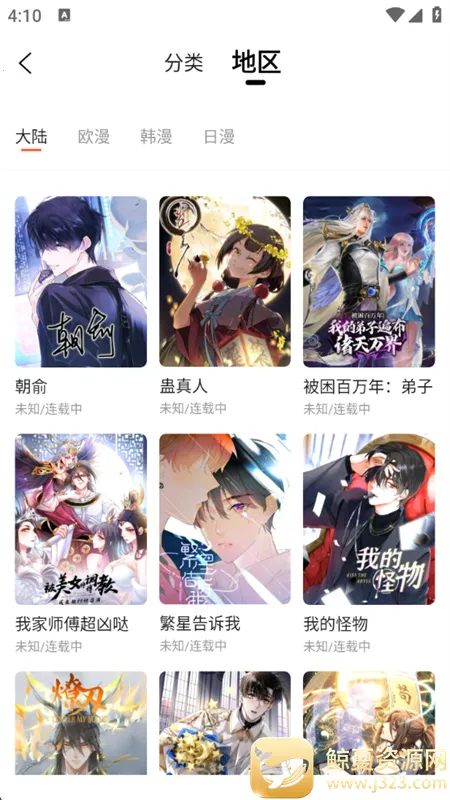450x800 pixels.
Task: Switch to the 欧漫 region filter
Action: pyautogui.click(x=93, y=136)
